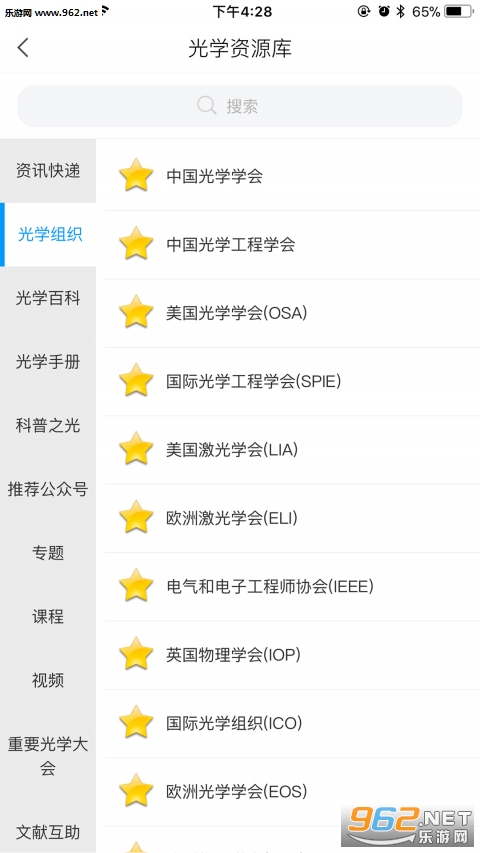
Task: Open the 光学手册 section
Action: (x=48, y=362)
